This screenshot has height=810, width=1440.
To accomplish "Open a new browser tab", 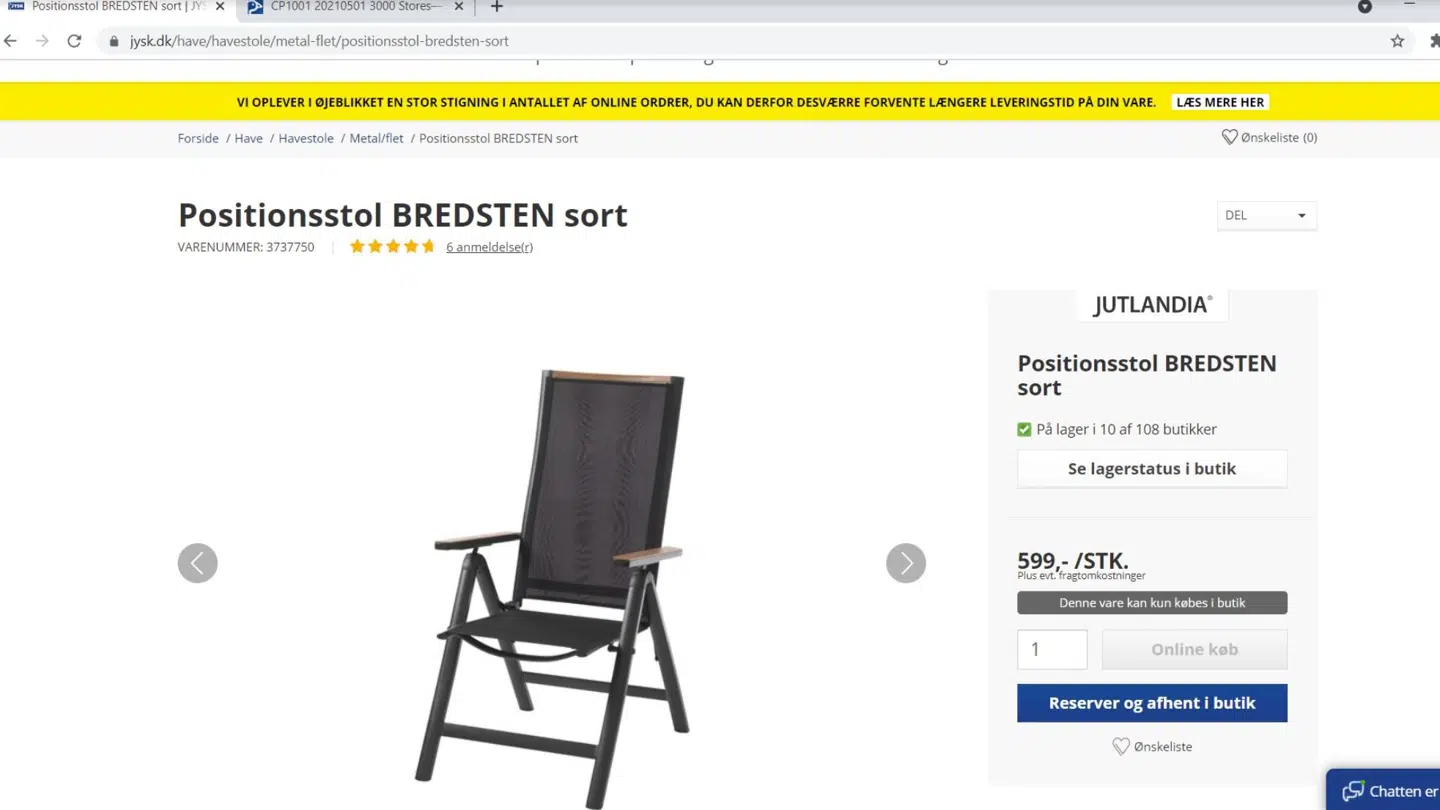I will (x=496, y=7).
